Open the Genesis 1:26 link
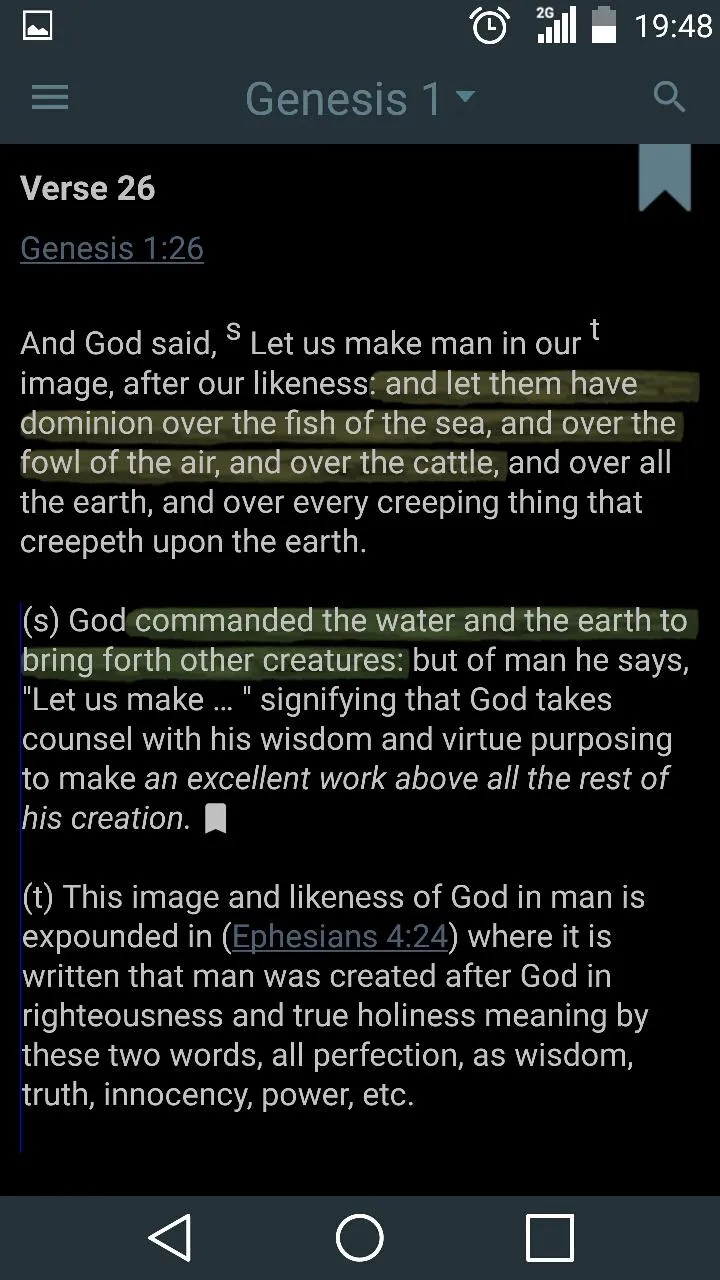720x1280 pixels. click(112, 248)
